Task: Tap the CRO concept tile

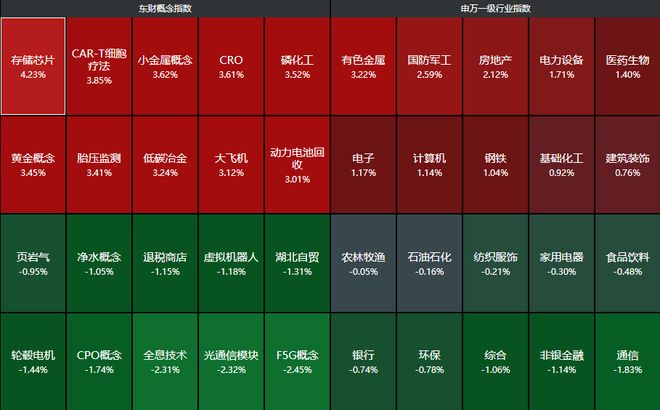Action: click(231, 66)
